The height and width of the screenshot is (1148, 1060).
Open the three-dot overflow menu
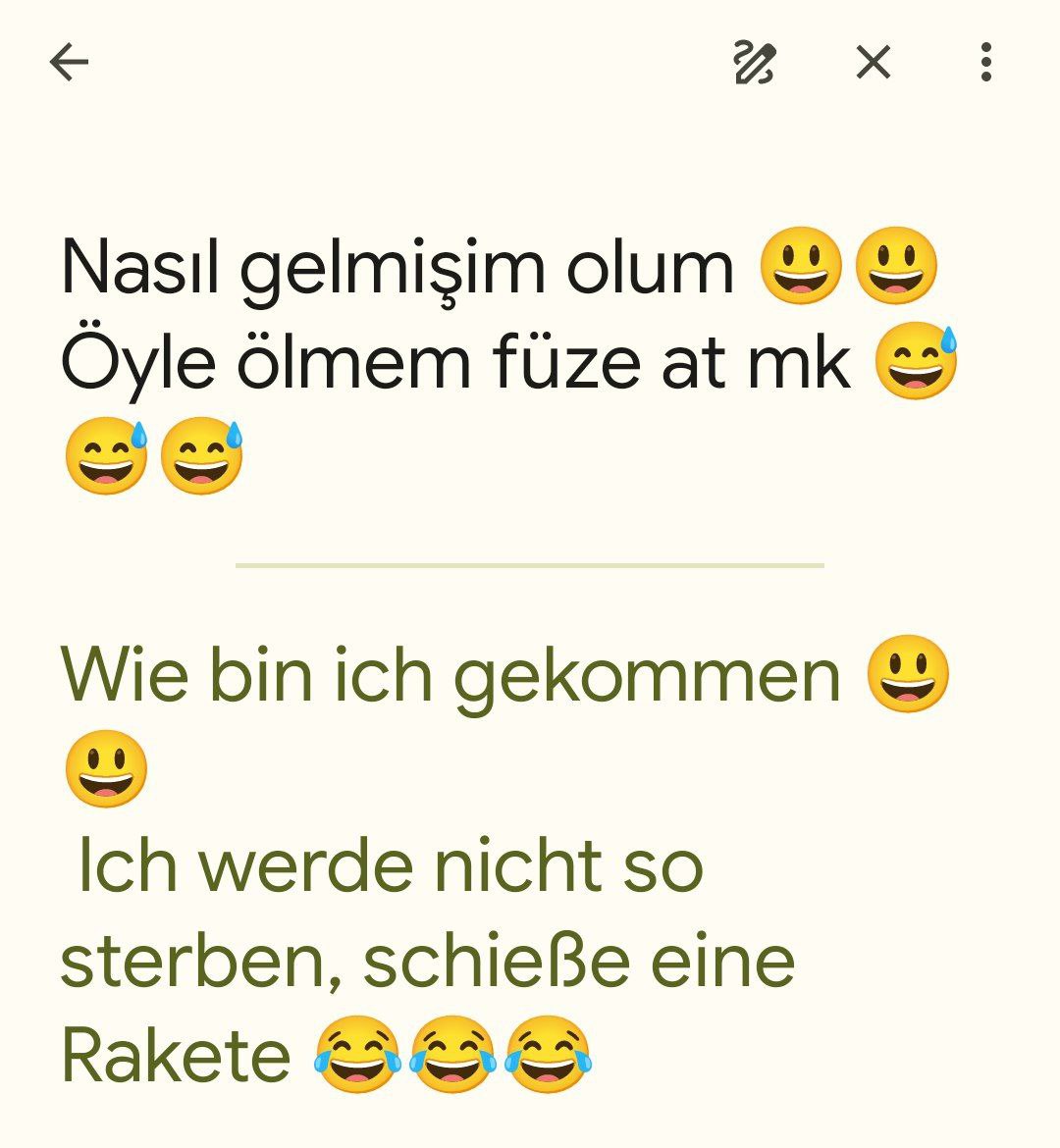tap(985, 63)
